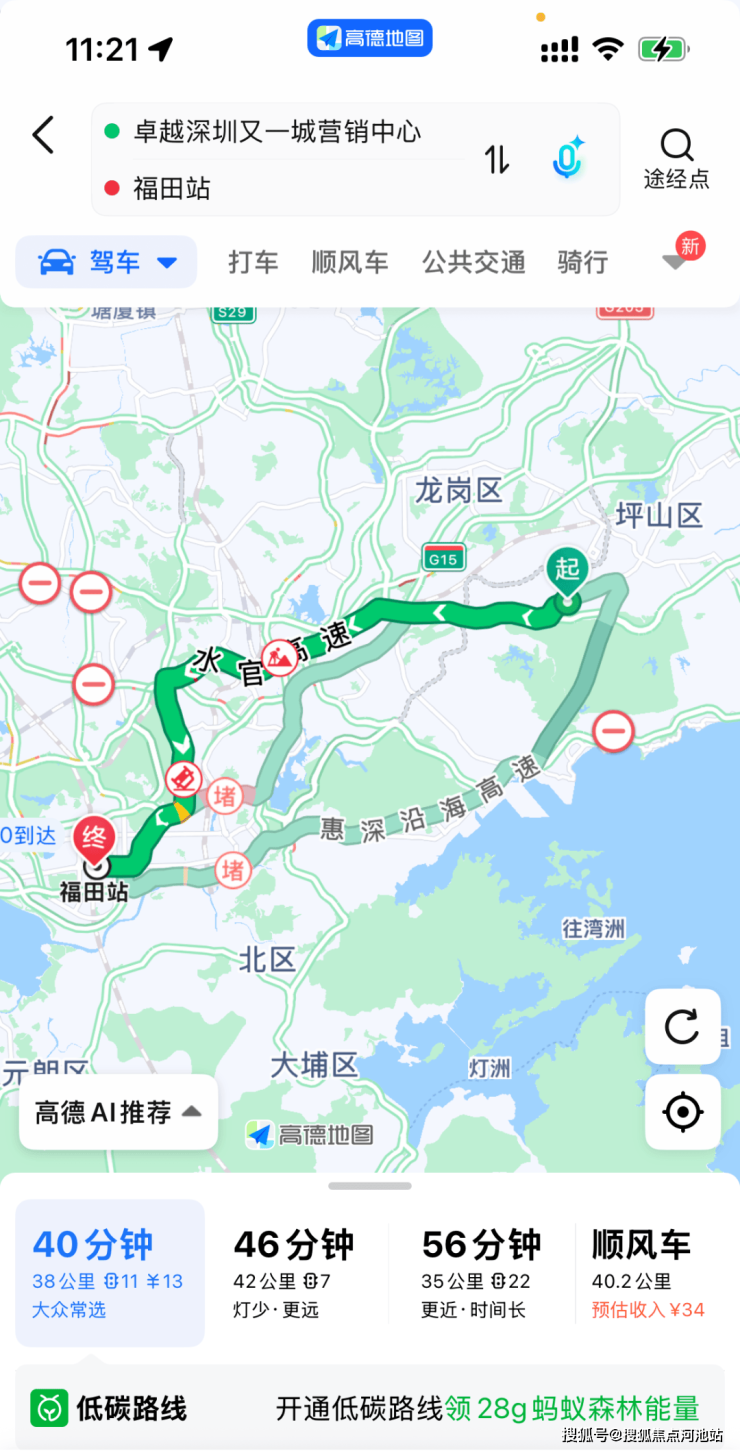Viewport: 740px width, 1451px height.
Task: Pick the 56分钟 shorter-distance route
Action: click(x=482, y=1272)
